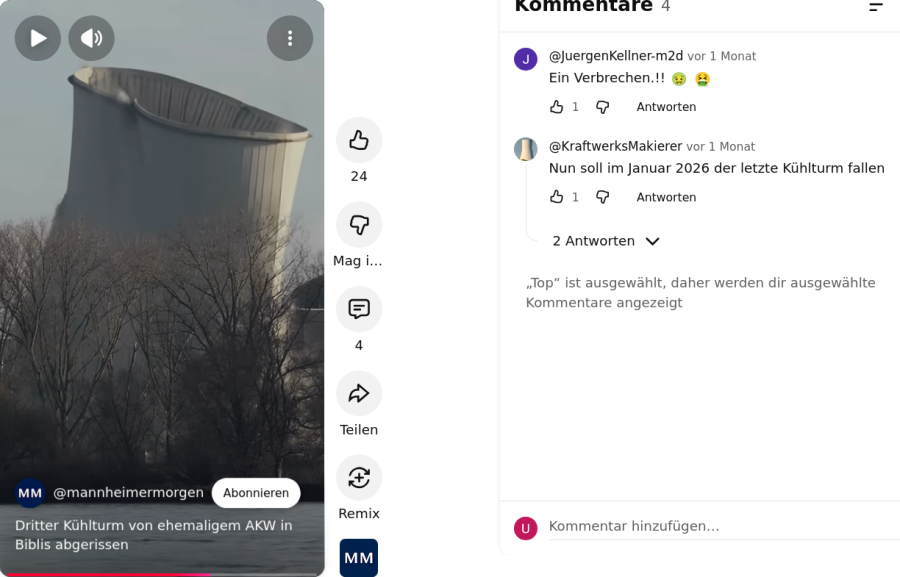This screenshot has width=900, height=577.
Task: Share this short via Teilen
Action: (x=359, y=394)
